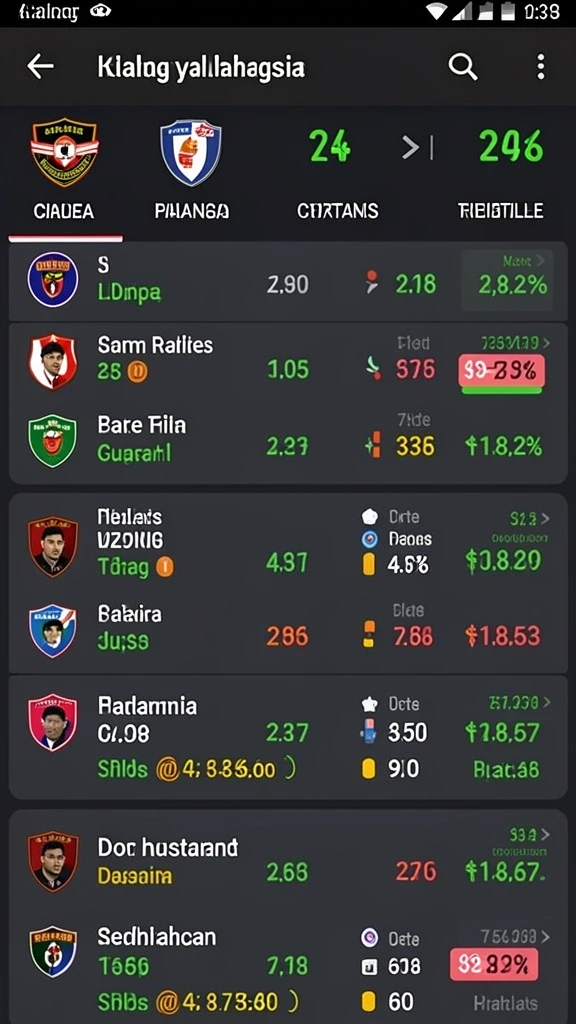
Task: Open the Balaiira row
Action: tap(288, 630)
